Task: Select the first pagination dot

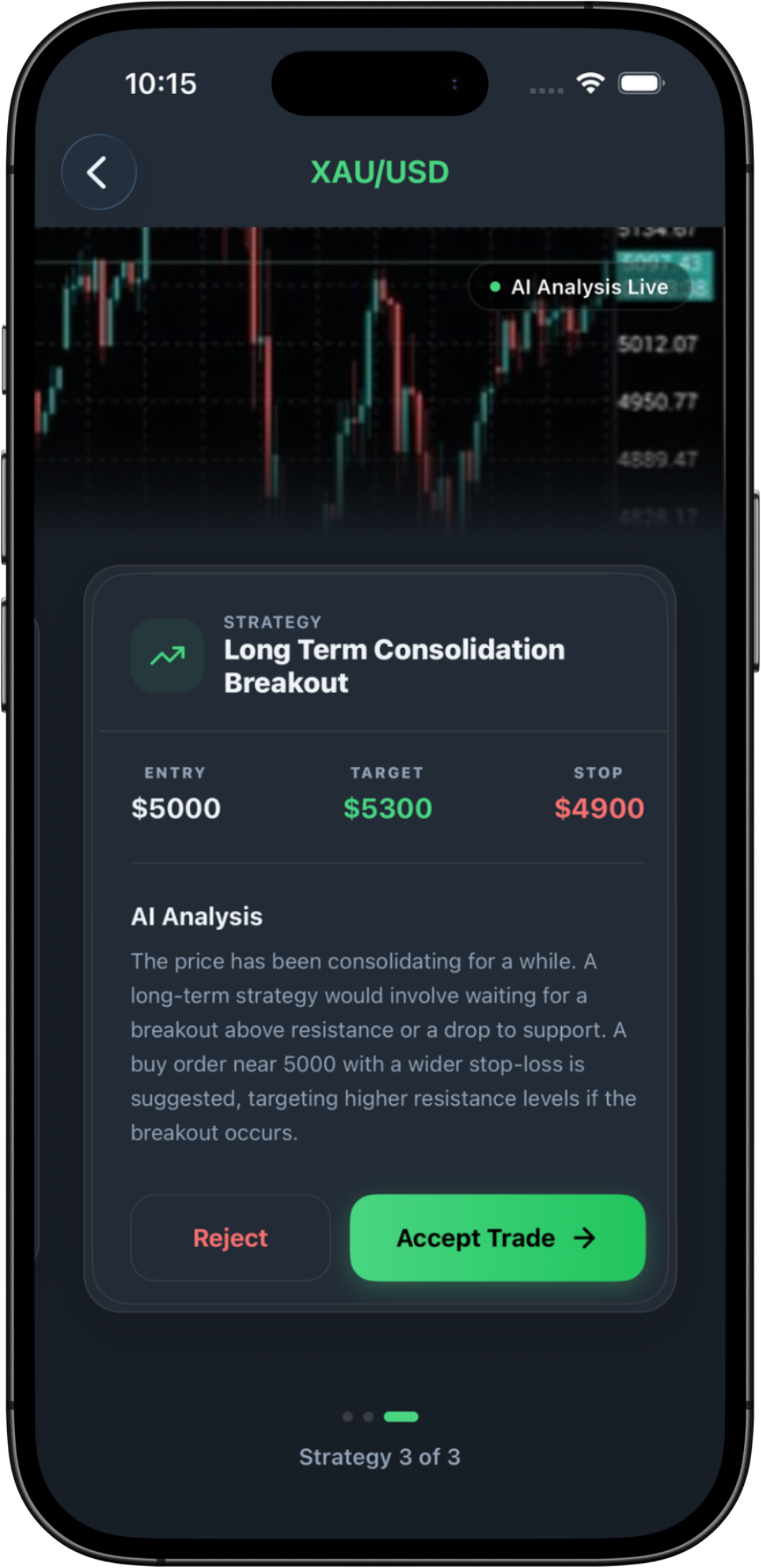Action: point(348,1416)
